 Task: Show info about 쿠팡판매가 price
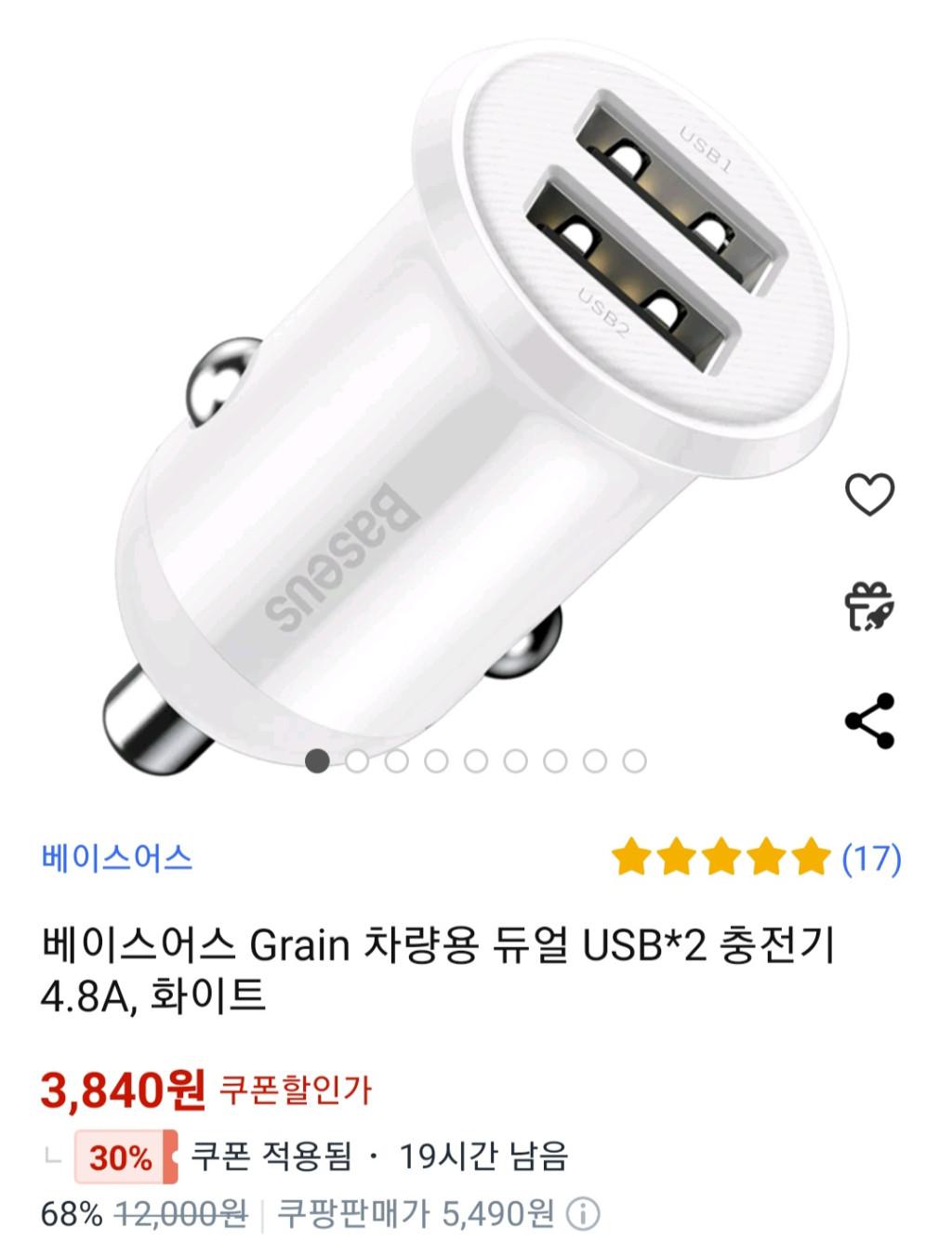(584, 1214)
